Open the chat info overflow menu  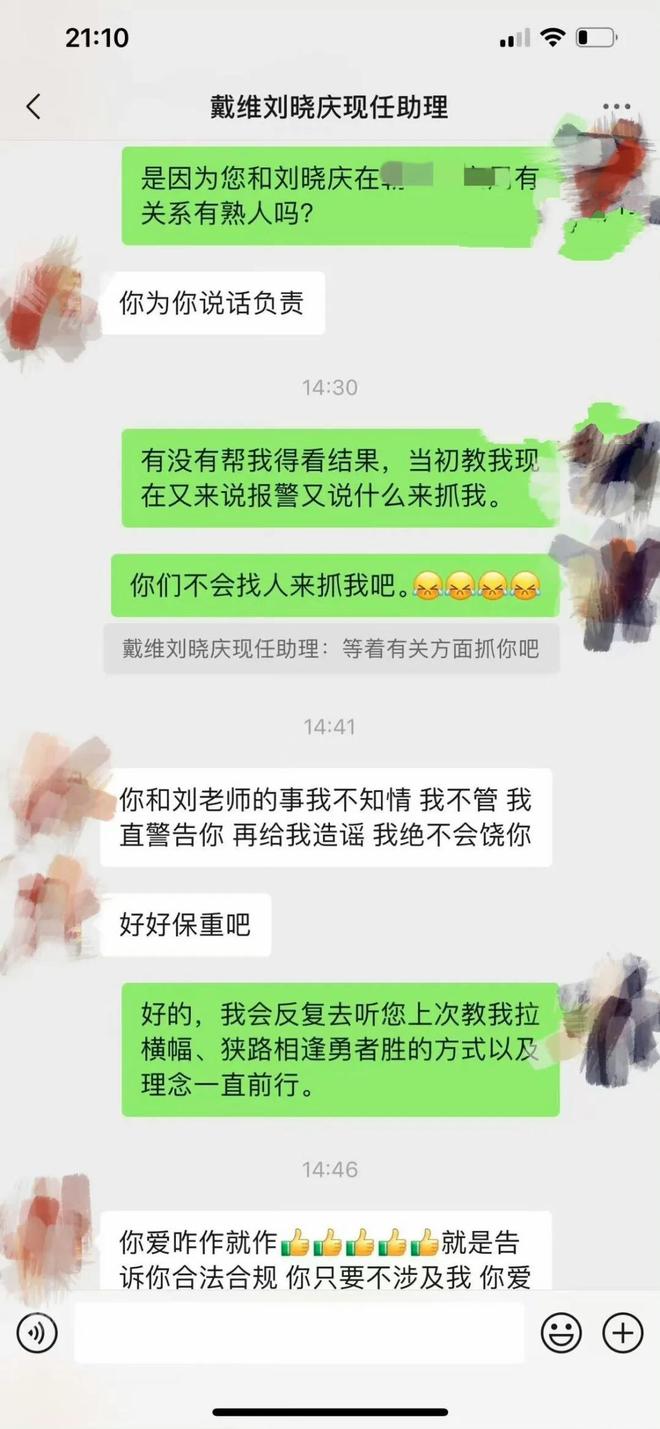point(616,107)
